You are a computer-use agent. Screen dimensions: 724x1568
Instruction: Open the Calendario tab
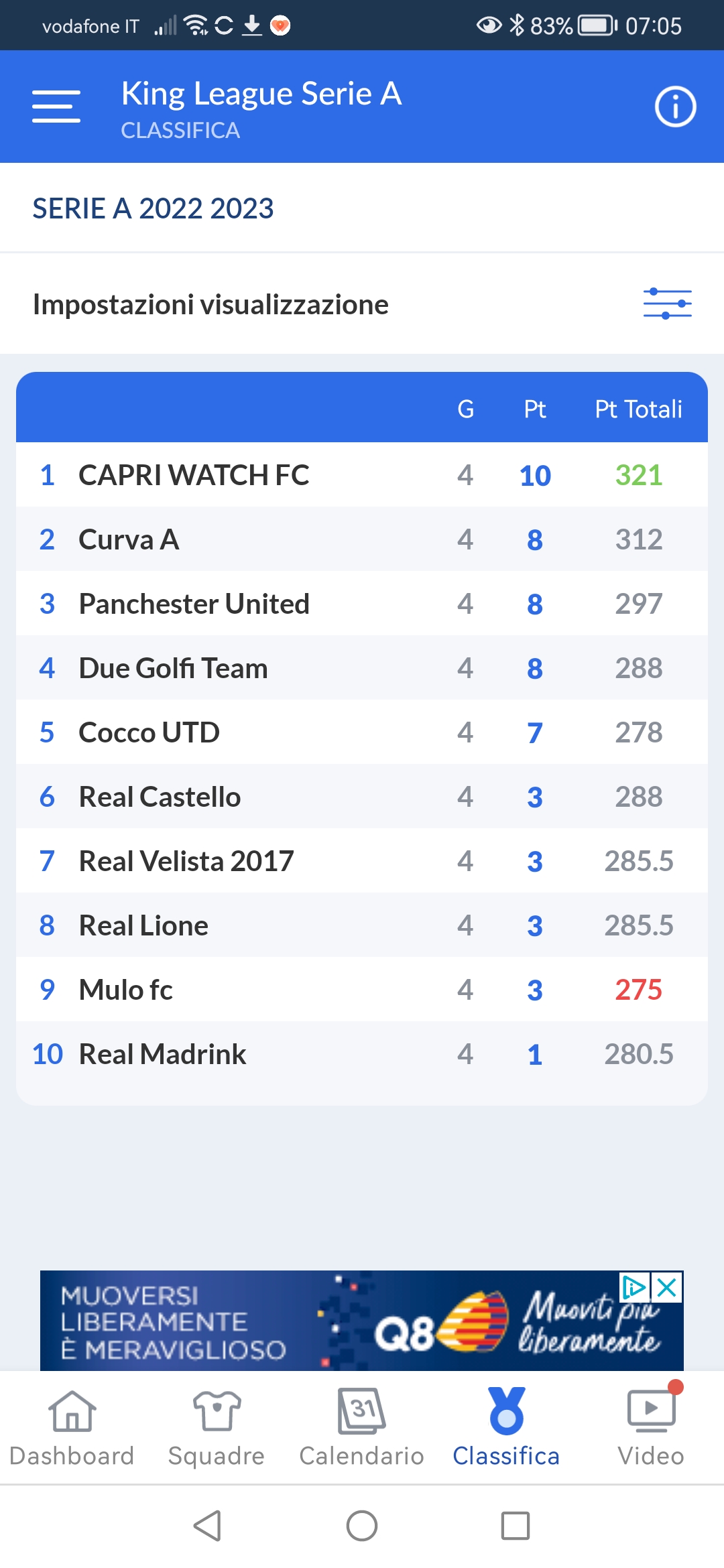pos(362,1427)
